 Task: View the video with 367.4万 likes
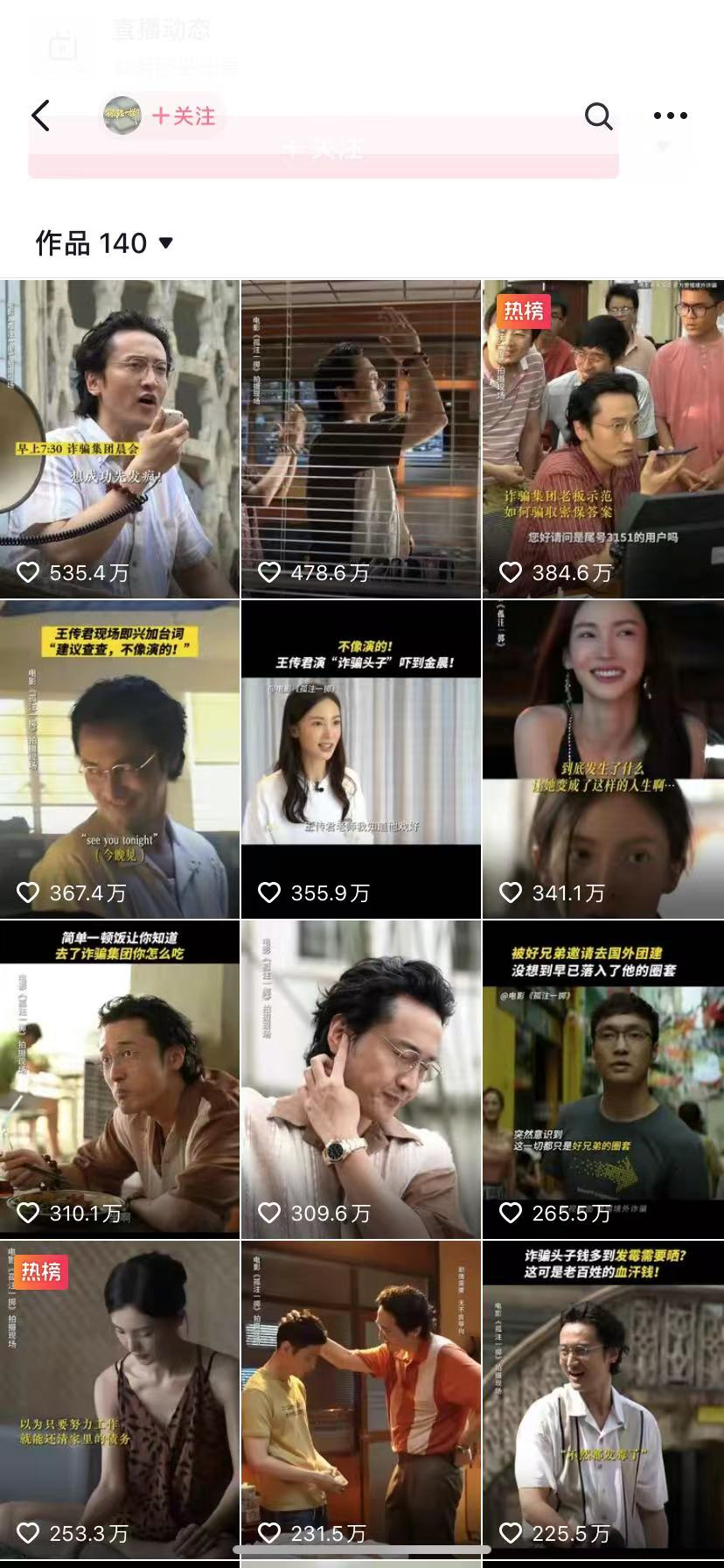120,759
